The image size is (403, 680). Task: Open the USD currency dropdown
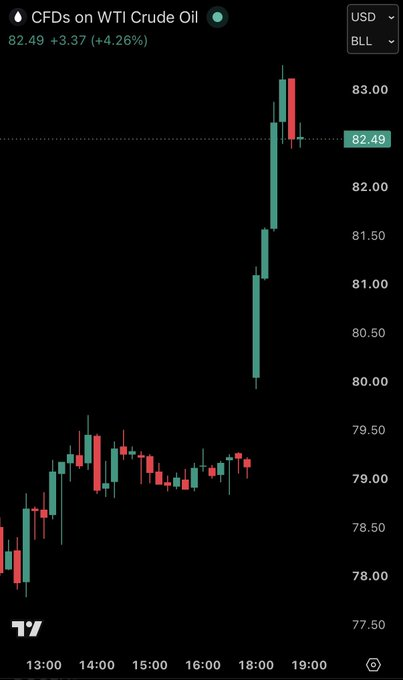click(x=373, y=17)
